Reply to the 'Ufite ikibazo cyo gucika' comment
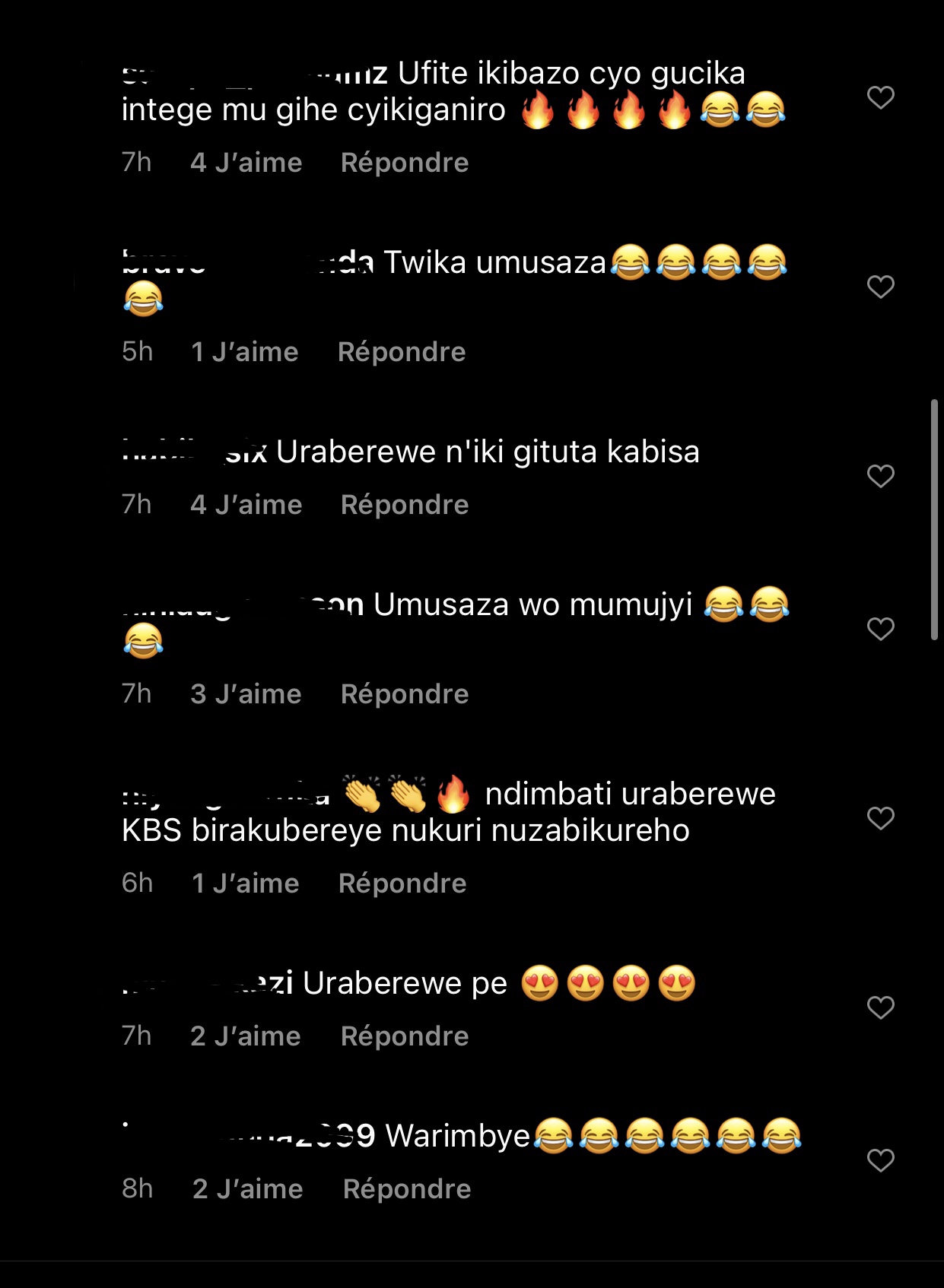This screenshot has height=1288, width=944. (x=404, y=163)
